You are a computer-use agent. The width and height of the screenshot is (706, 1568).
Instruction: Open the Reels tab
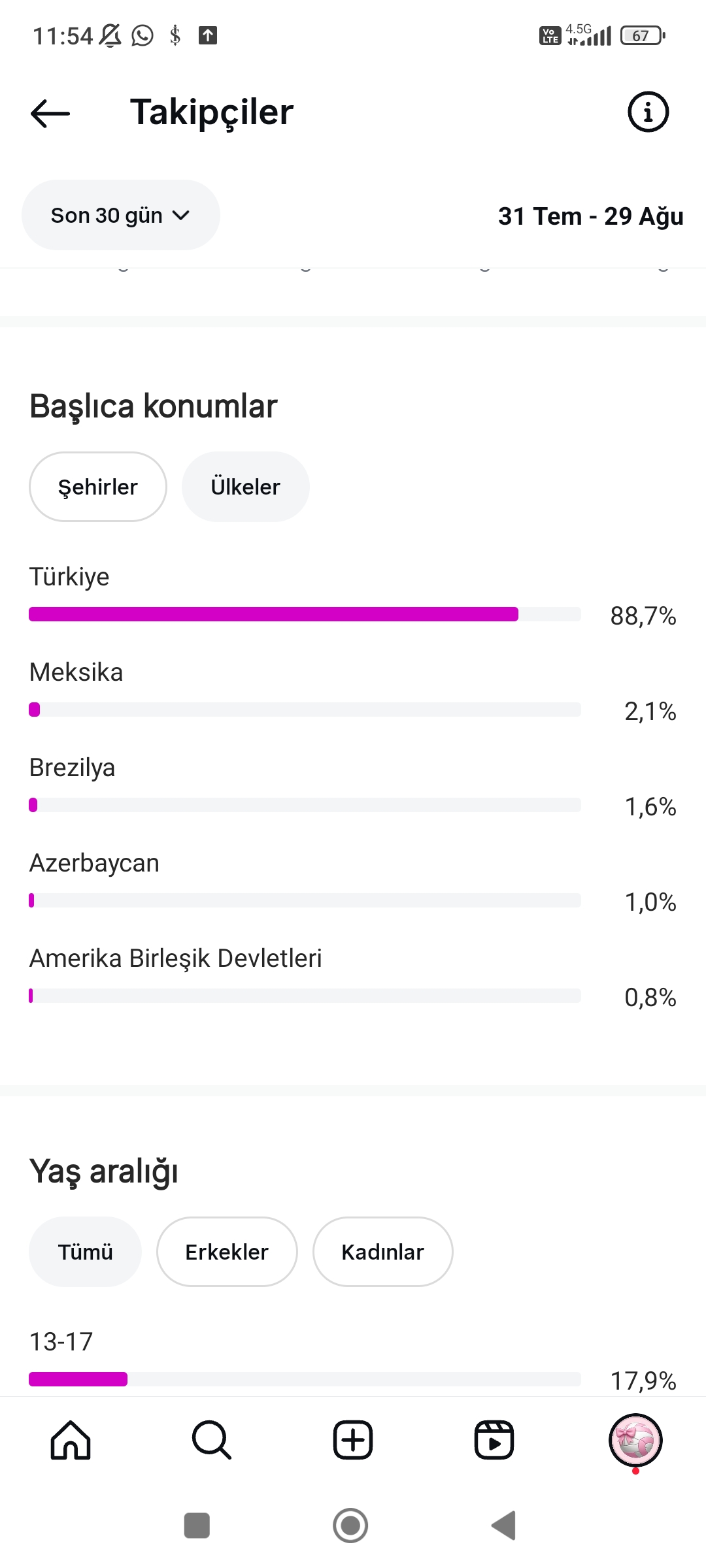(494, 1440)
